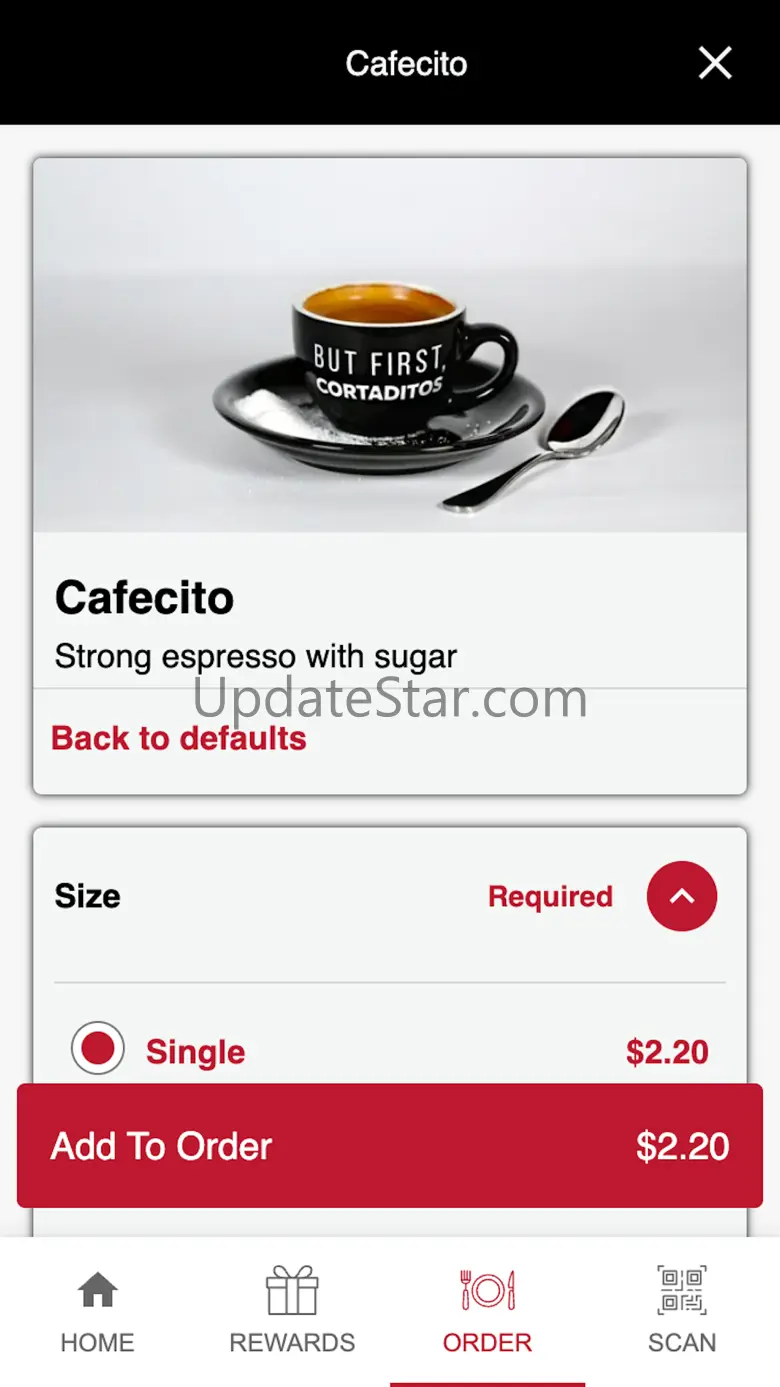780x1387 pixels.
Task: Collapse the Size section
Action: tap(681, 896)
